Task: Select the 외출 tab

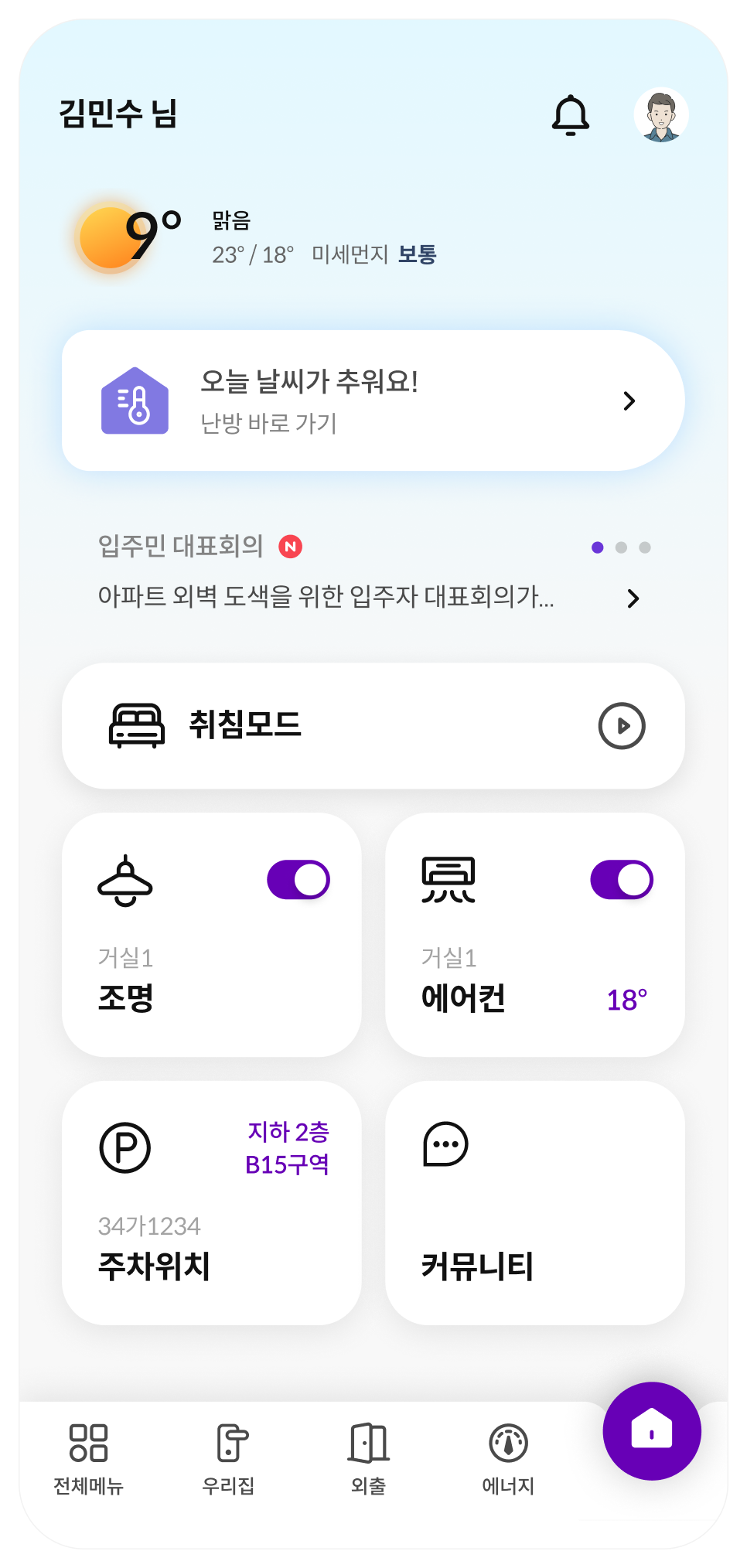Action: click(369, 1458)
